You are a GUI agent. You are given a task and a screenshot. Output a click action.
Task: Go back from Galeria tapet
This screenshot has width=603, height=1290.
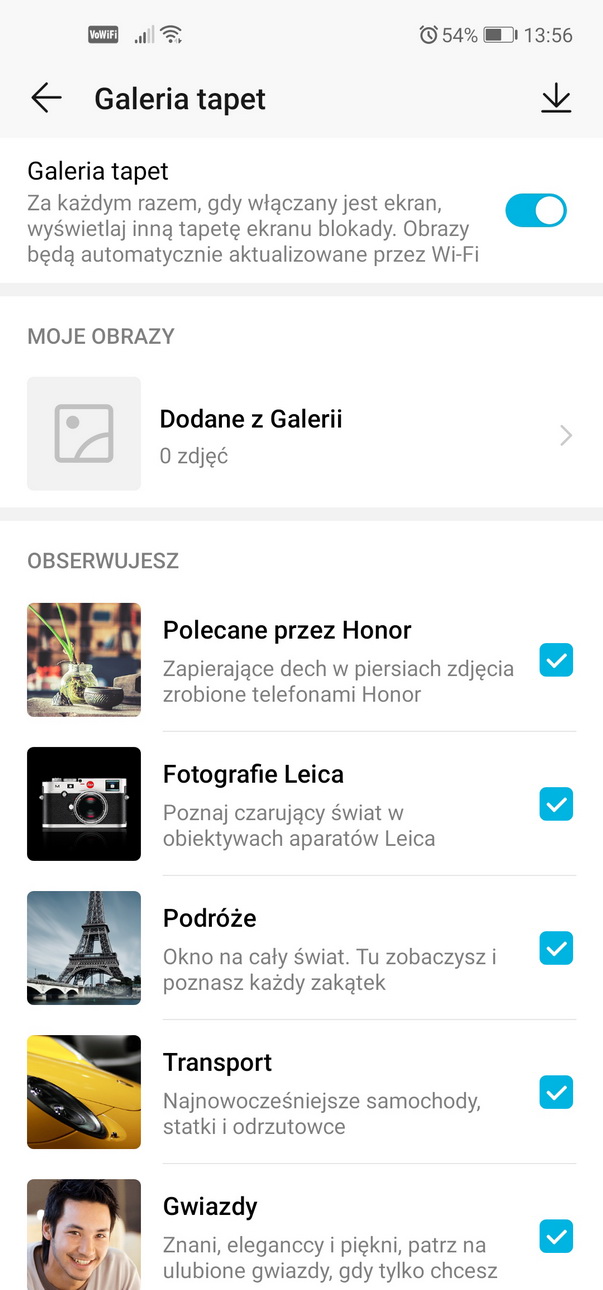coord(46,98)
